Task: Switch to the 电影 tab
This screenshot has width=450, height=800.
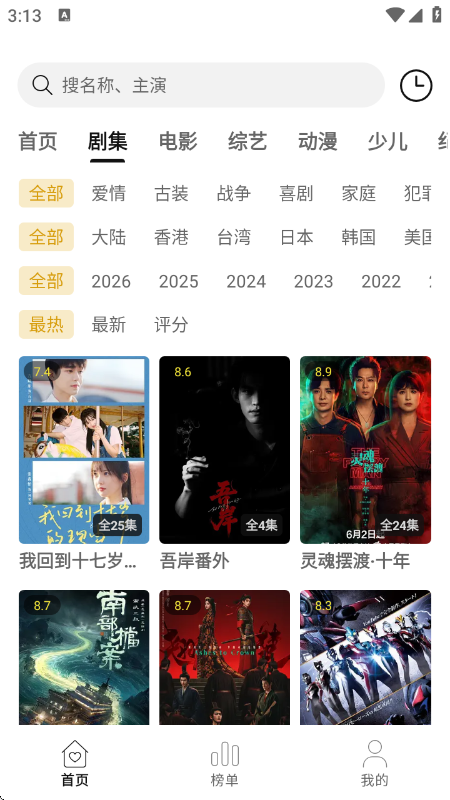Action: tap(178, 141)
